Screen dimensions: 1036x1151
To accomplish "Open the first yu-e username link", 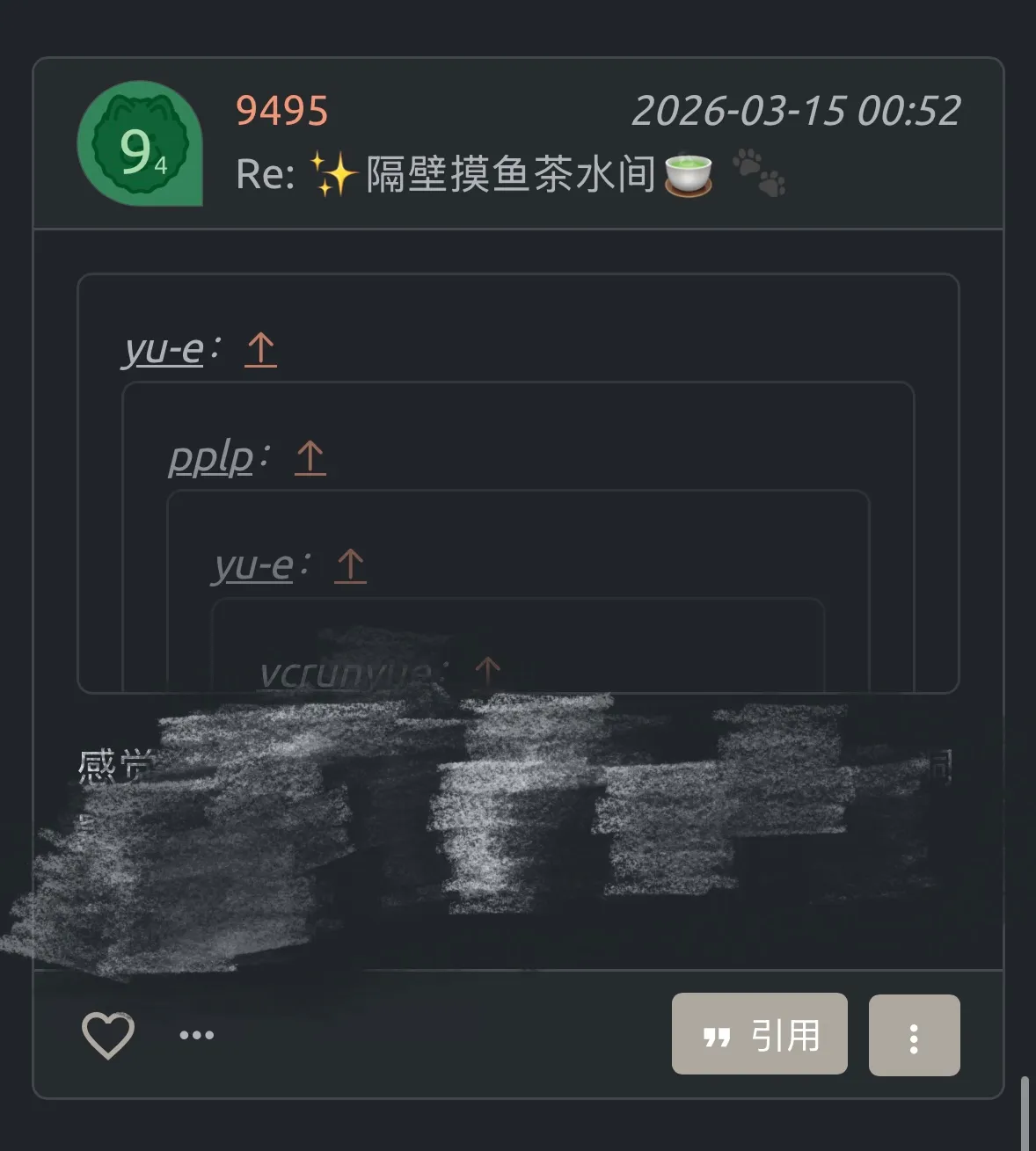I will point(164,349).
